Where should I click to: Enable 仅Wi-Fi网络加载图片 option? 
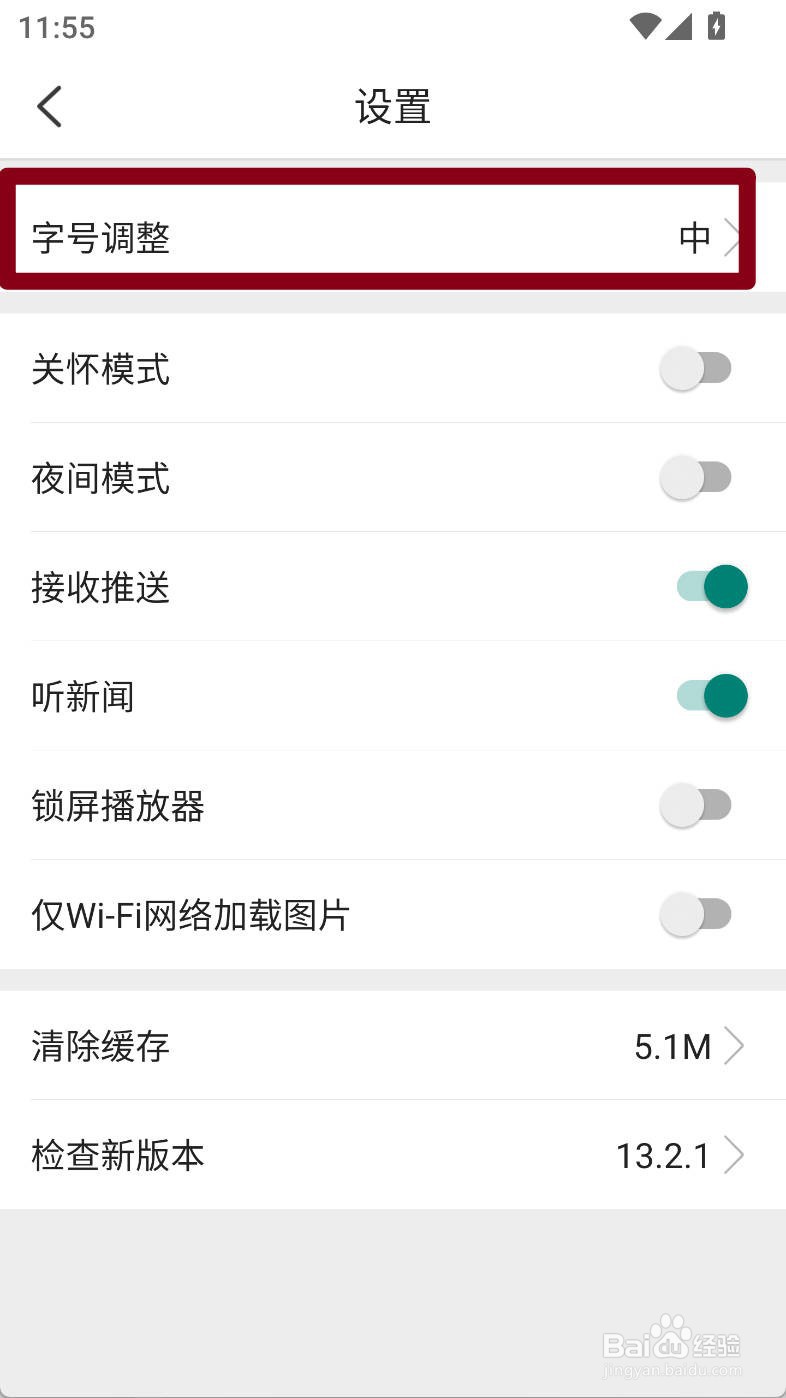697,914
